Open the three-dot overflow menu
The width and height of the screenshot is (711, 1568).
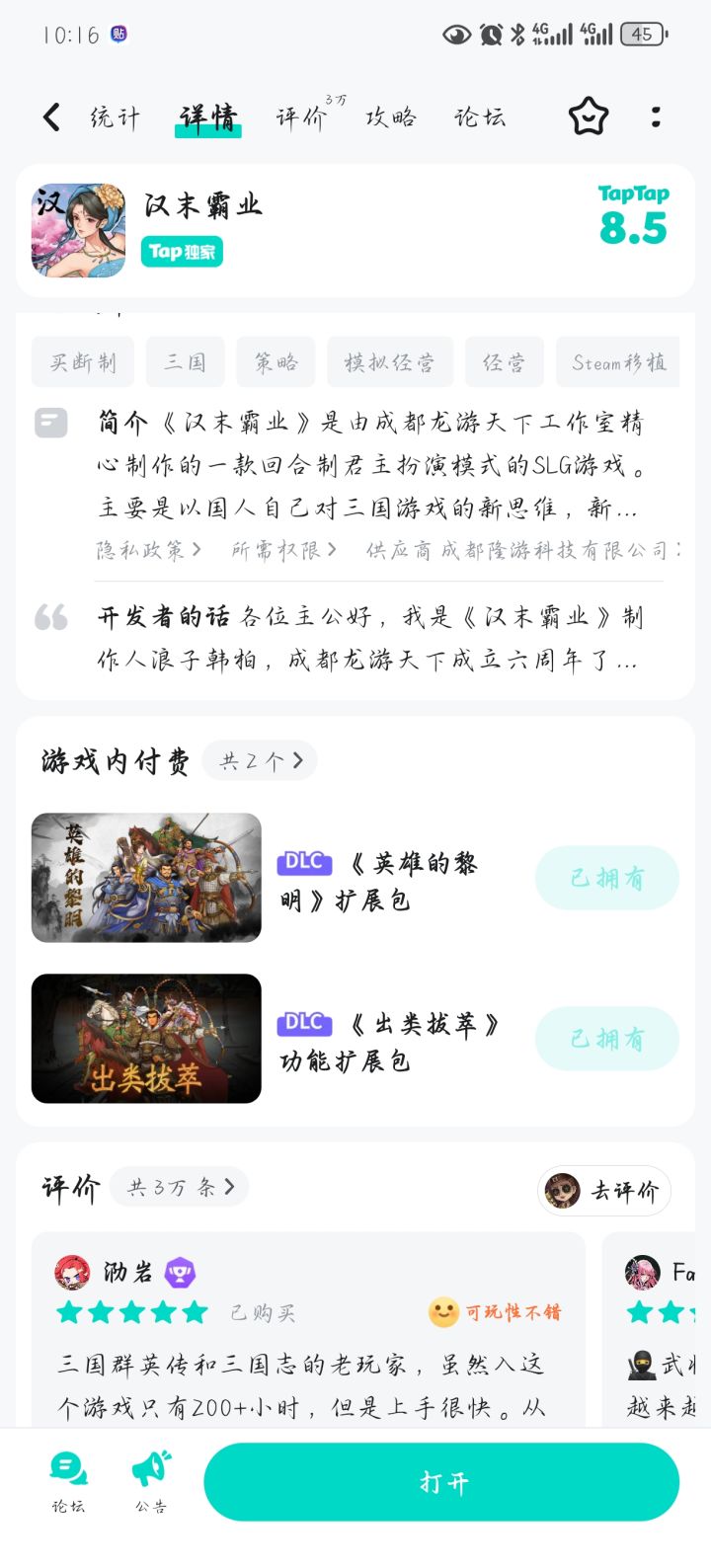coord(655,116)
